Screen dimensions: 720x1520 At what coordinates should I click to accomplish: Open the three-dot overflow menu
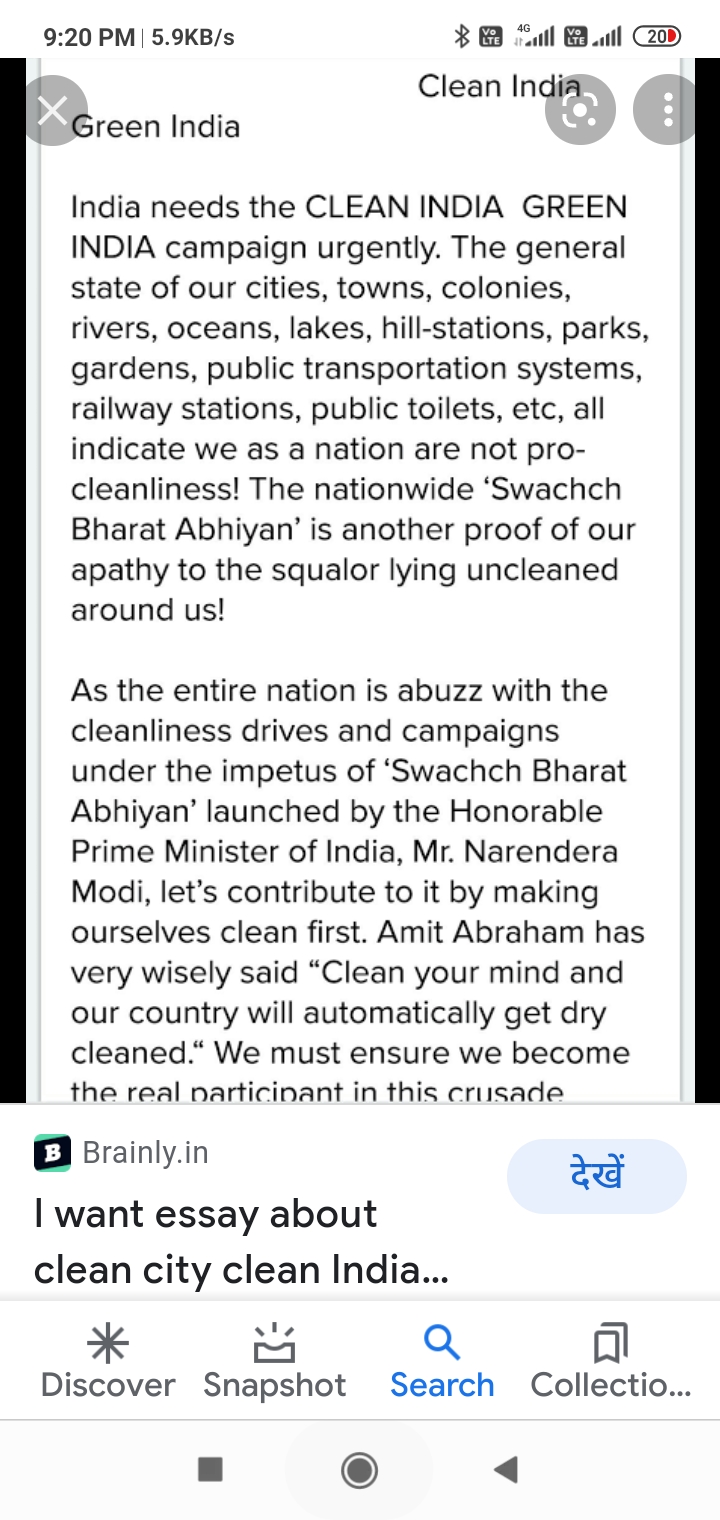click(x=668, y=110)
